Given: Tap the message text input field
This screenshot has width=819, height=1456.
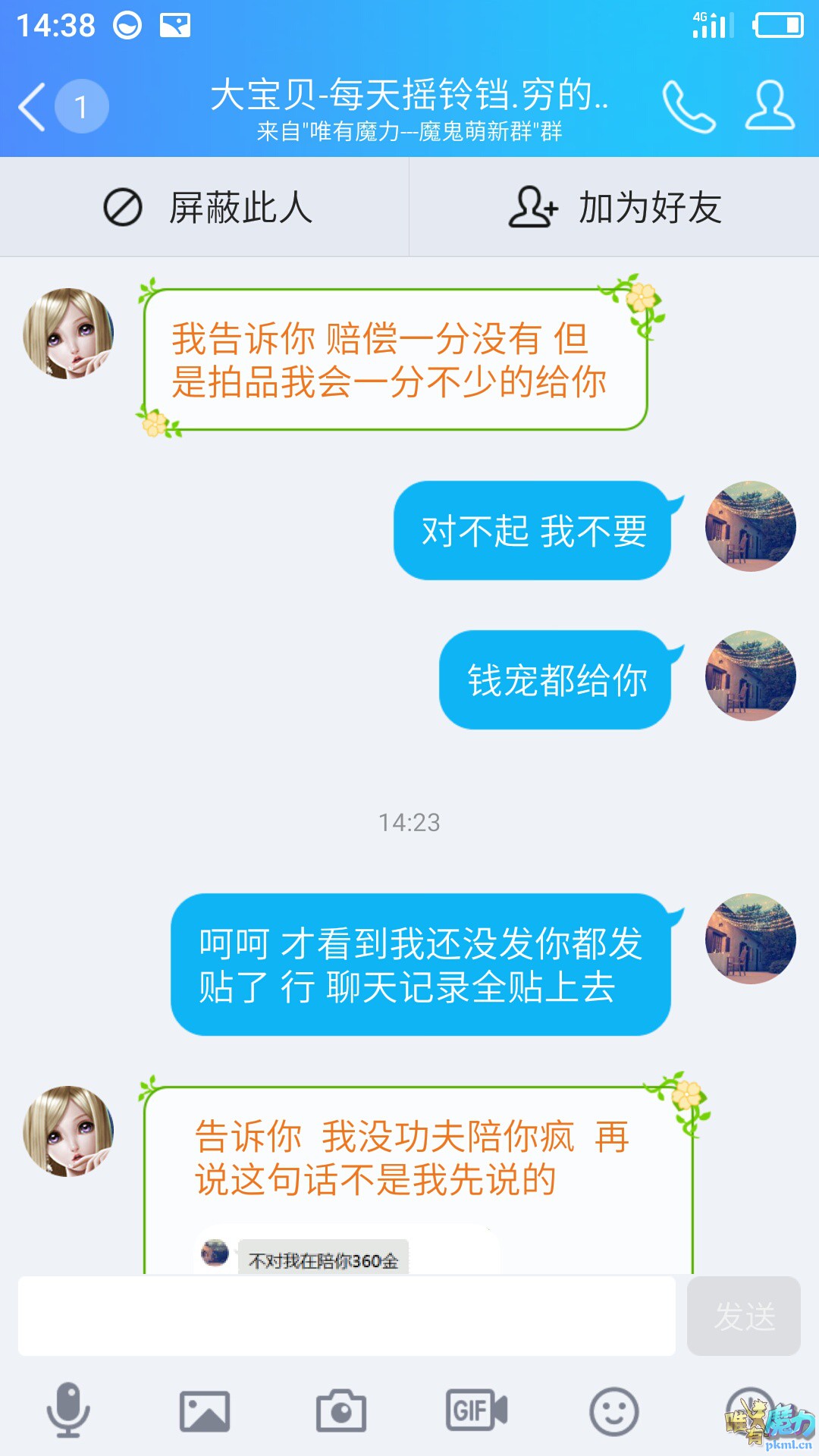Looking at the screenshot, I should [x=347, y=1316].
